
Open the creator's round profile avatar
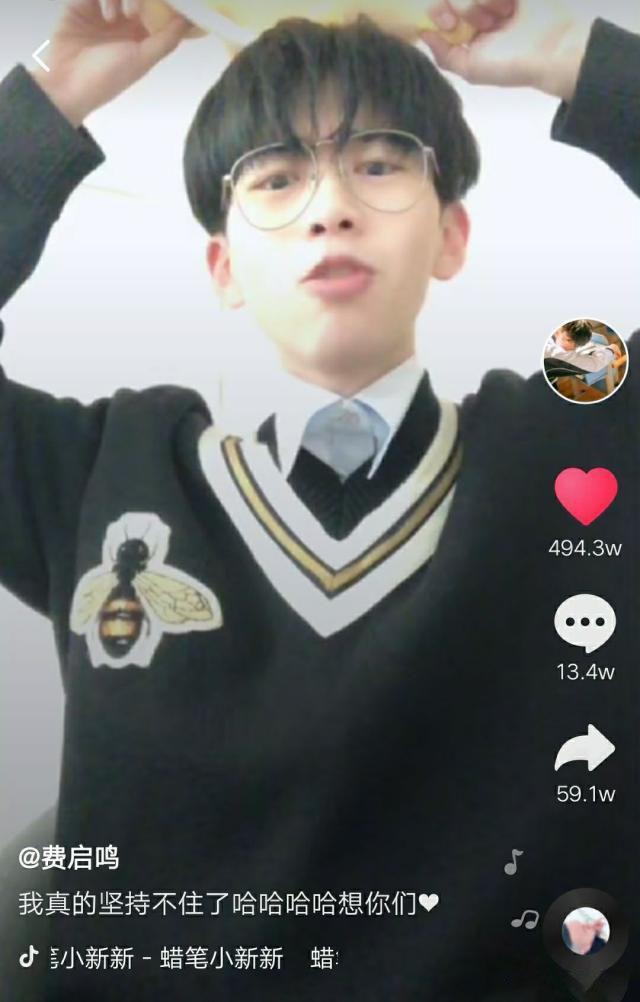point(585,361)
